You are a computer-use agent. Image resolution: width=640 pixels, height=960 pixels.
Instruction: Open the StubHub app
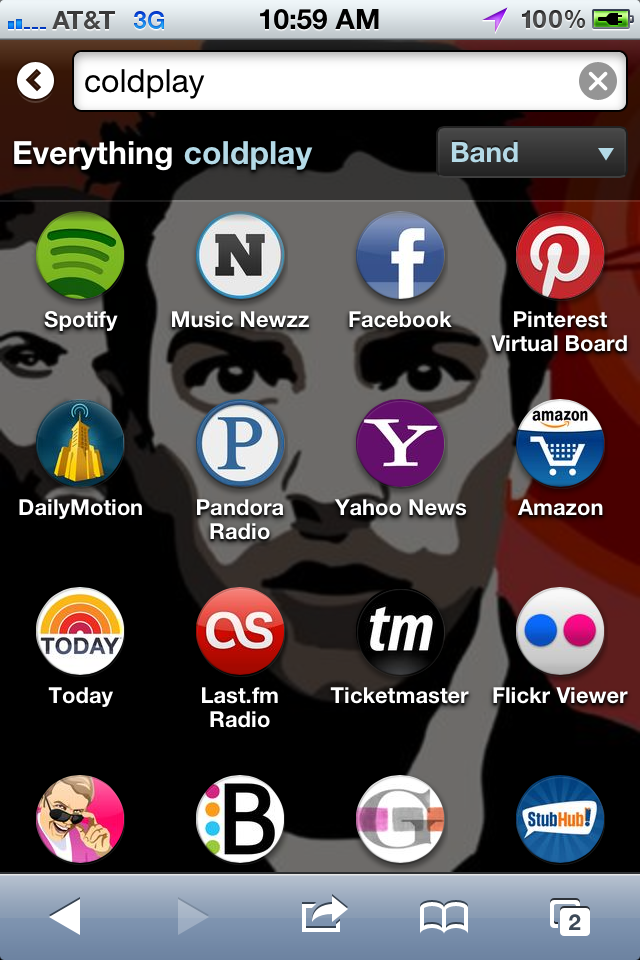pyautogui.click(x=560, y=818)
